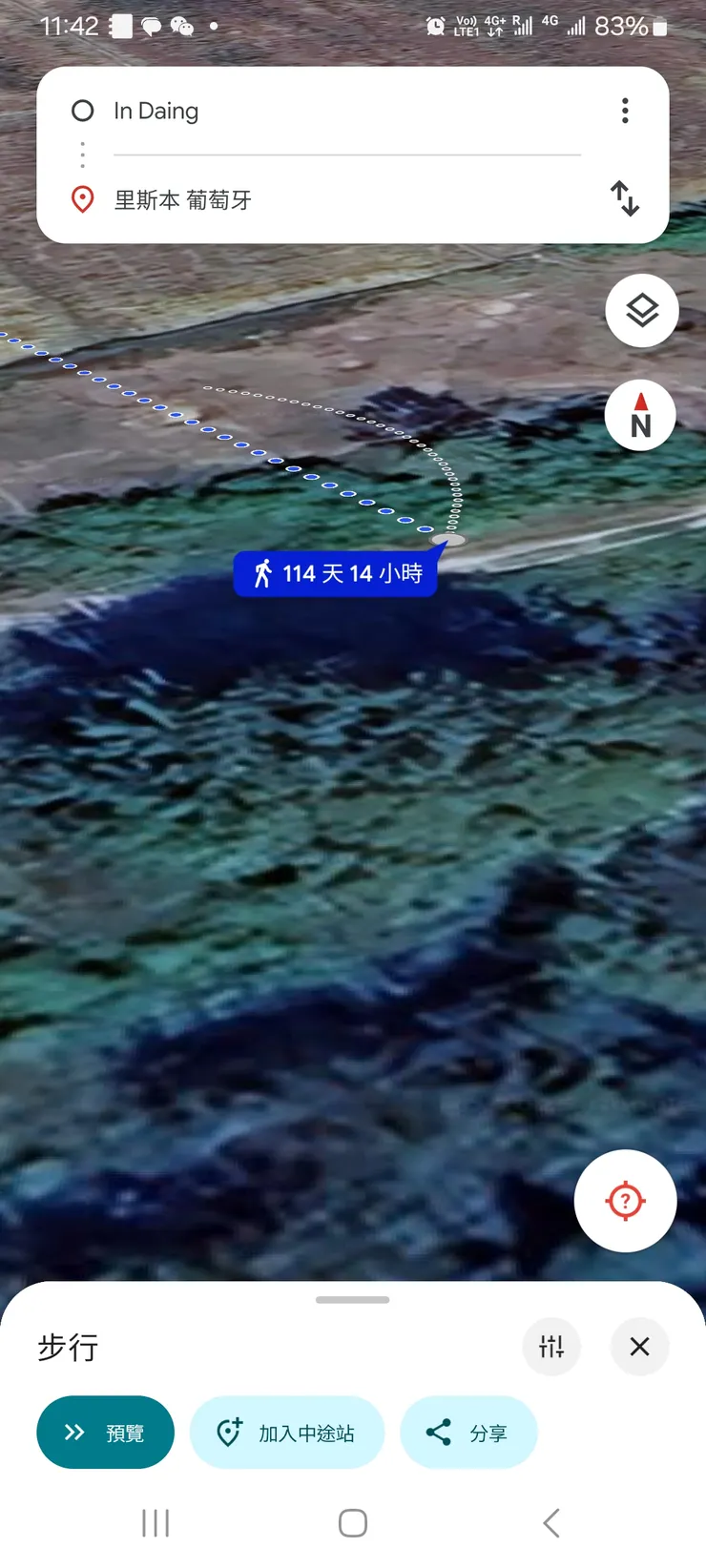
Task: Add a stop with 加入中途站
Action: (287, 1433)
